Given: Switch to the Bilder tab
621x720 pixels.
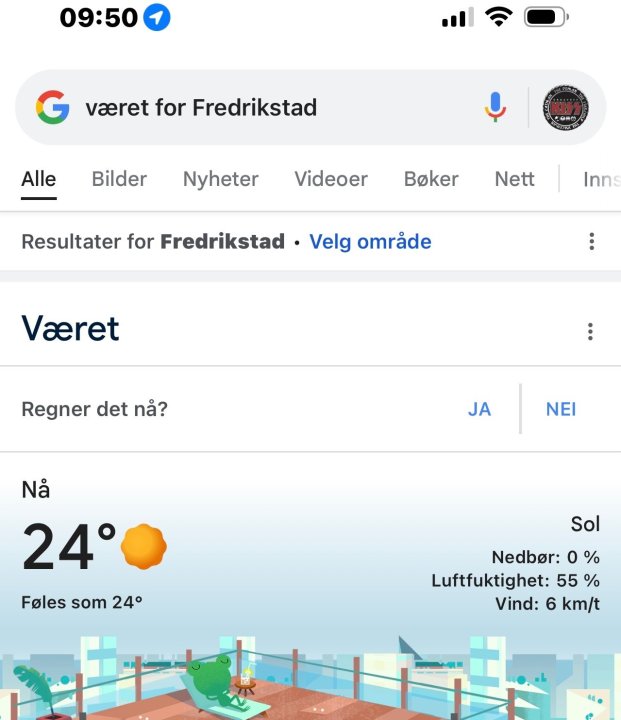Looking at the screenshot, I should 119,179.
